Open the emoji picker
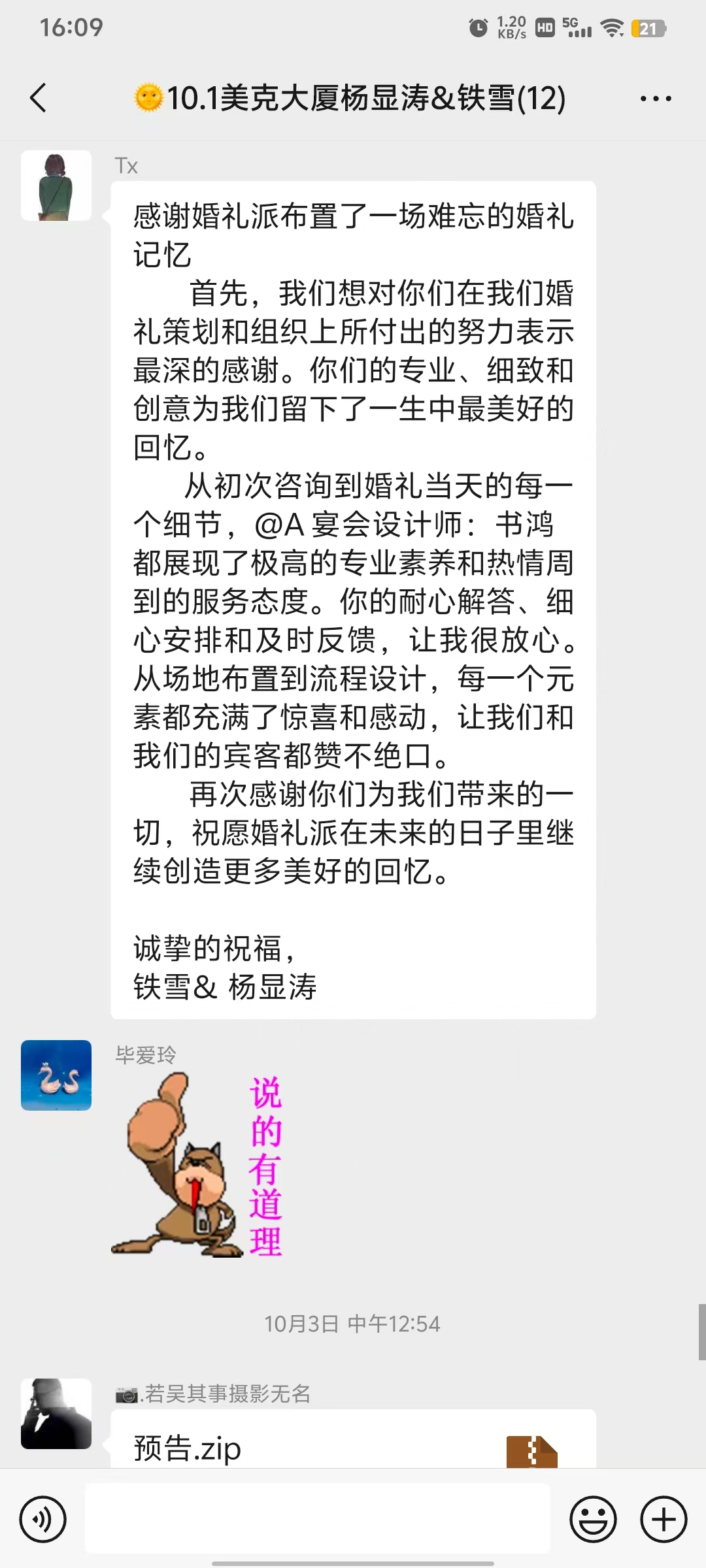The height and width of the screenshot is (1568, 706). [x=593, y=1520]
